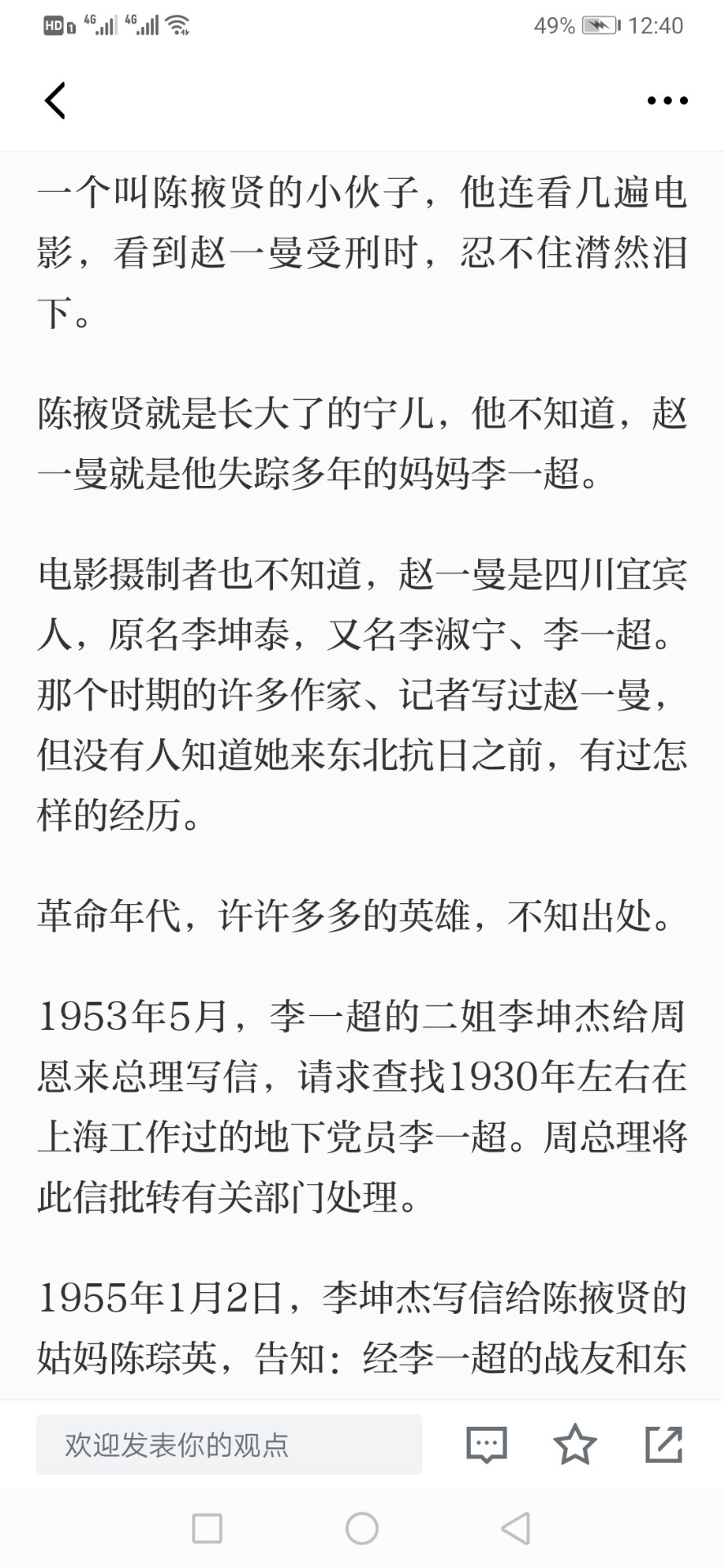724x1568 pixels.
Task: Open recent apps with square button
Action: coord(207,1528)
